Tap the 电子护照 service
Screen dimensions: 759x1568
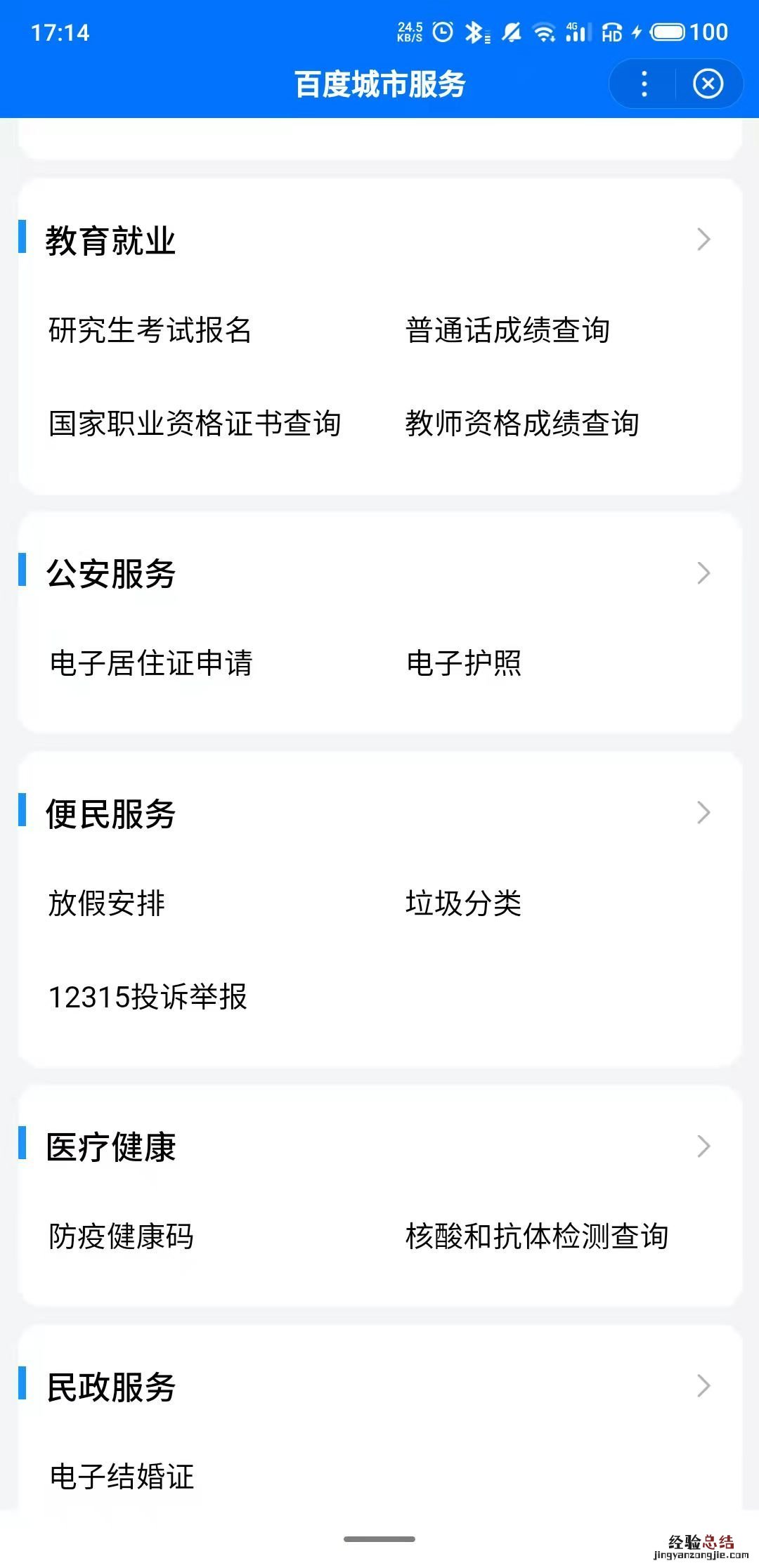(x=464, y=663)
